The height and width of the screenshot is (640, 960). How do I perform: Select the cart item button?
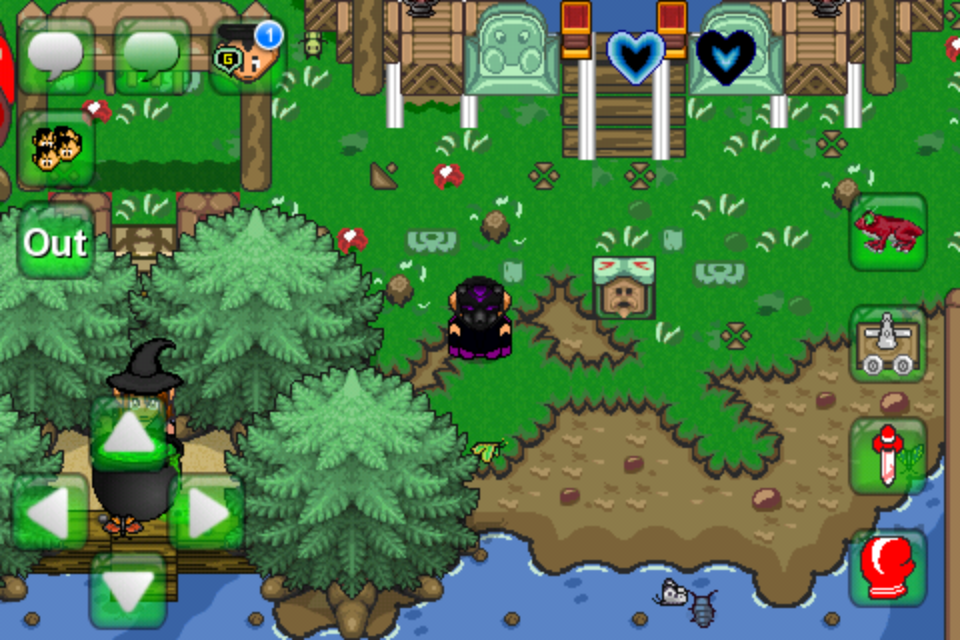point(888,344)
